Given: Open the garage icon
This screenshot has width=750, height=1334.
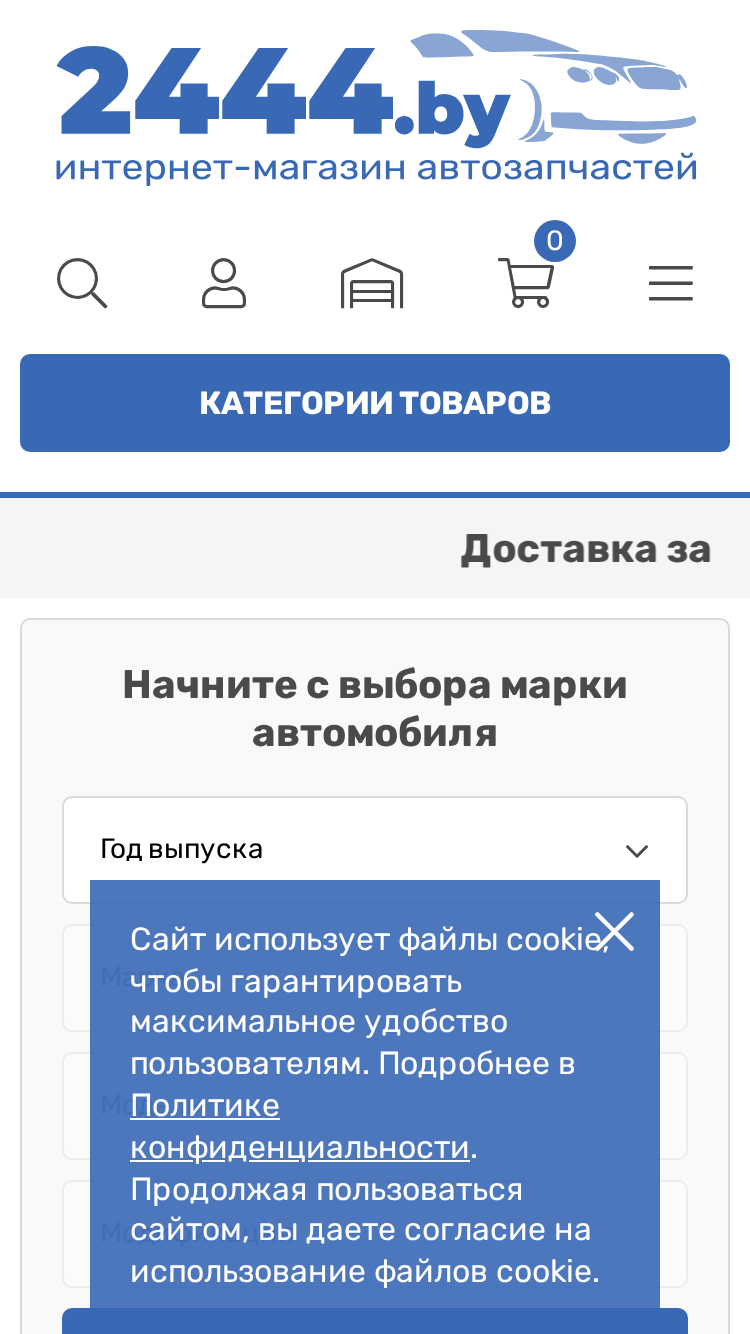Looking at the screenshot, I should (x=372, y=283).
